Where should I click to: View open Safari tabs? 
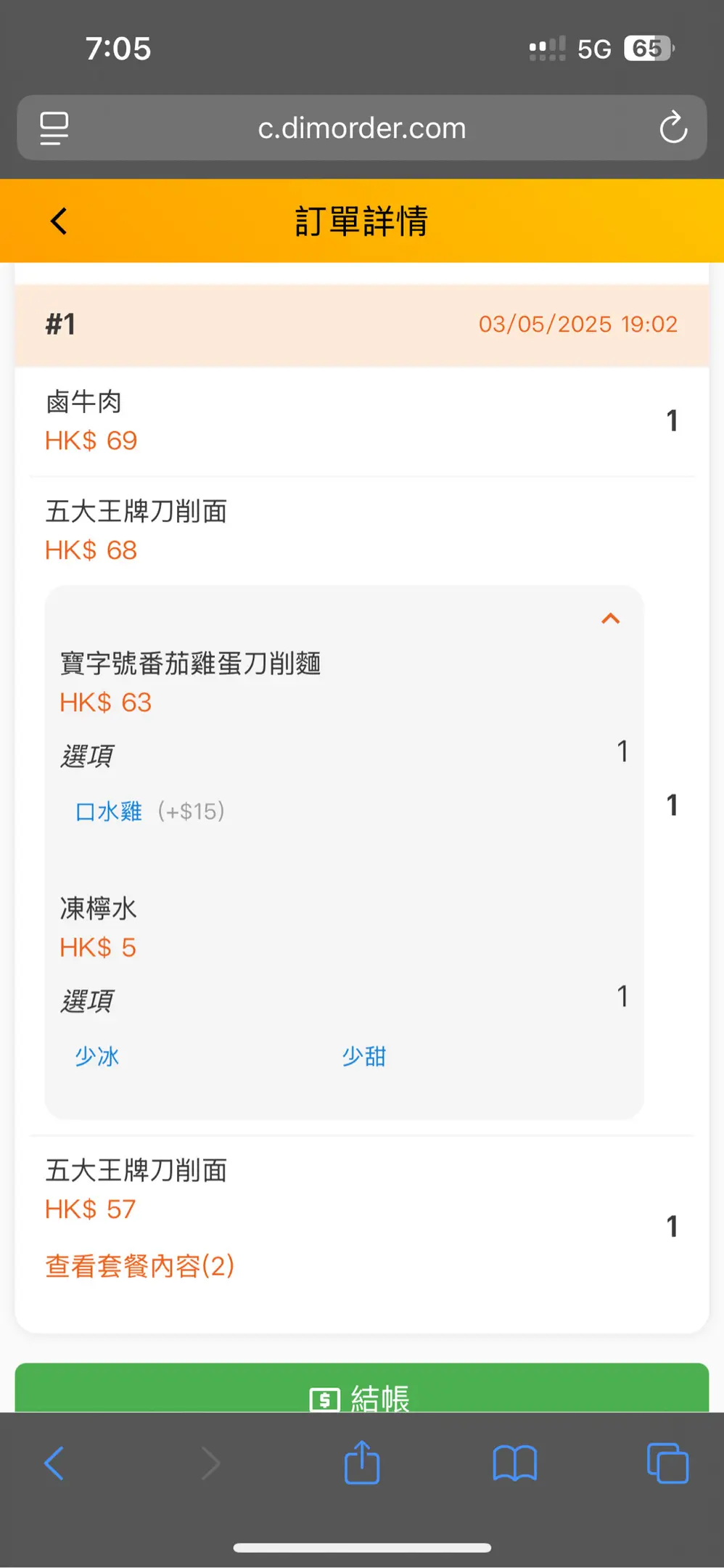[667, 1463]
